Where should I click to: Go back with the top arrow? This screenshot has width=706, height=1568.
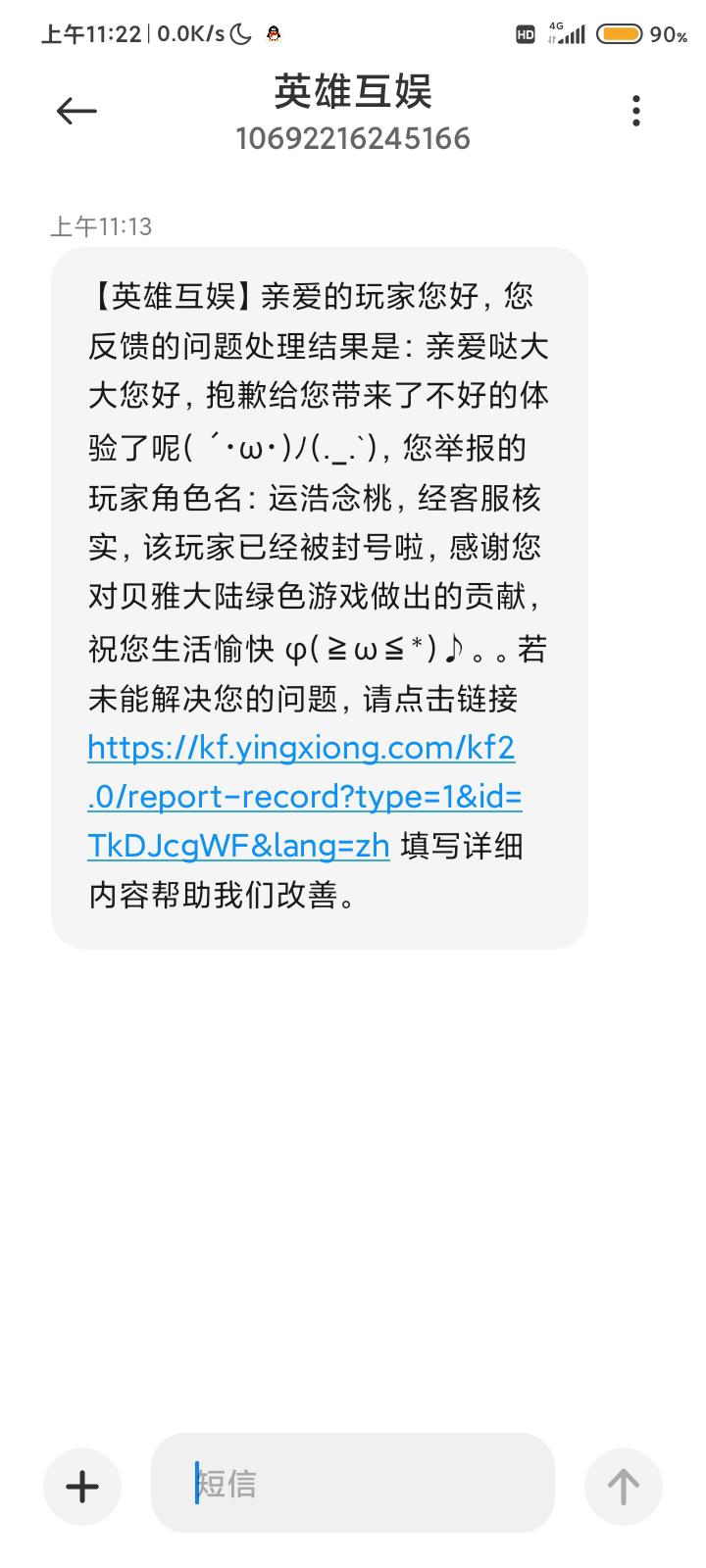tap(76, 112)
